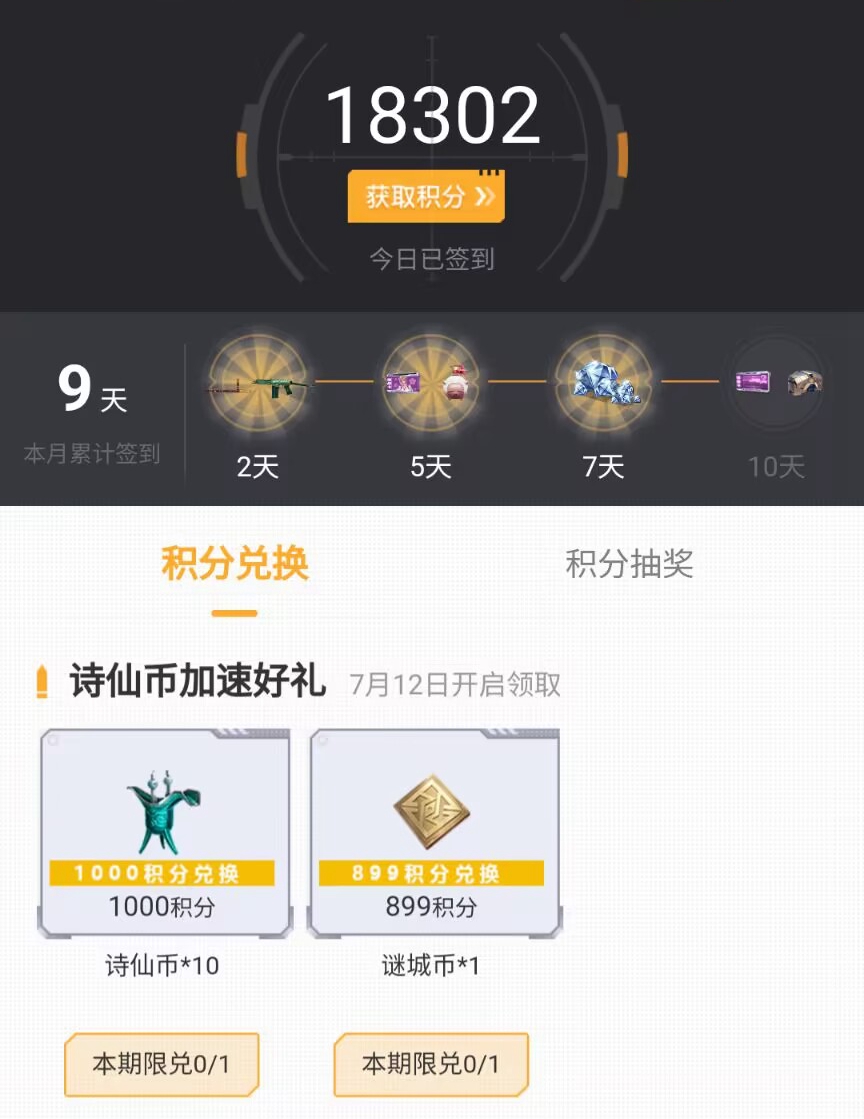Tap 本期限兑0/1 under 诗仙币*10
Image resolution: width=864 pixels, height=1119 pixels.
tap(161, 1064)
